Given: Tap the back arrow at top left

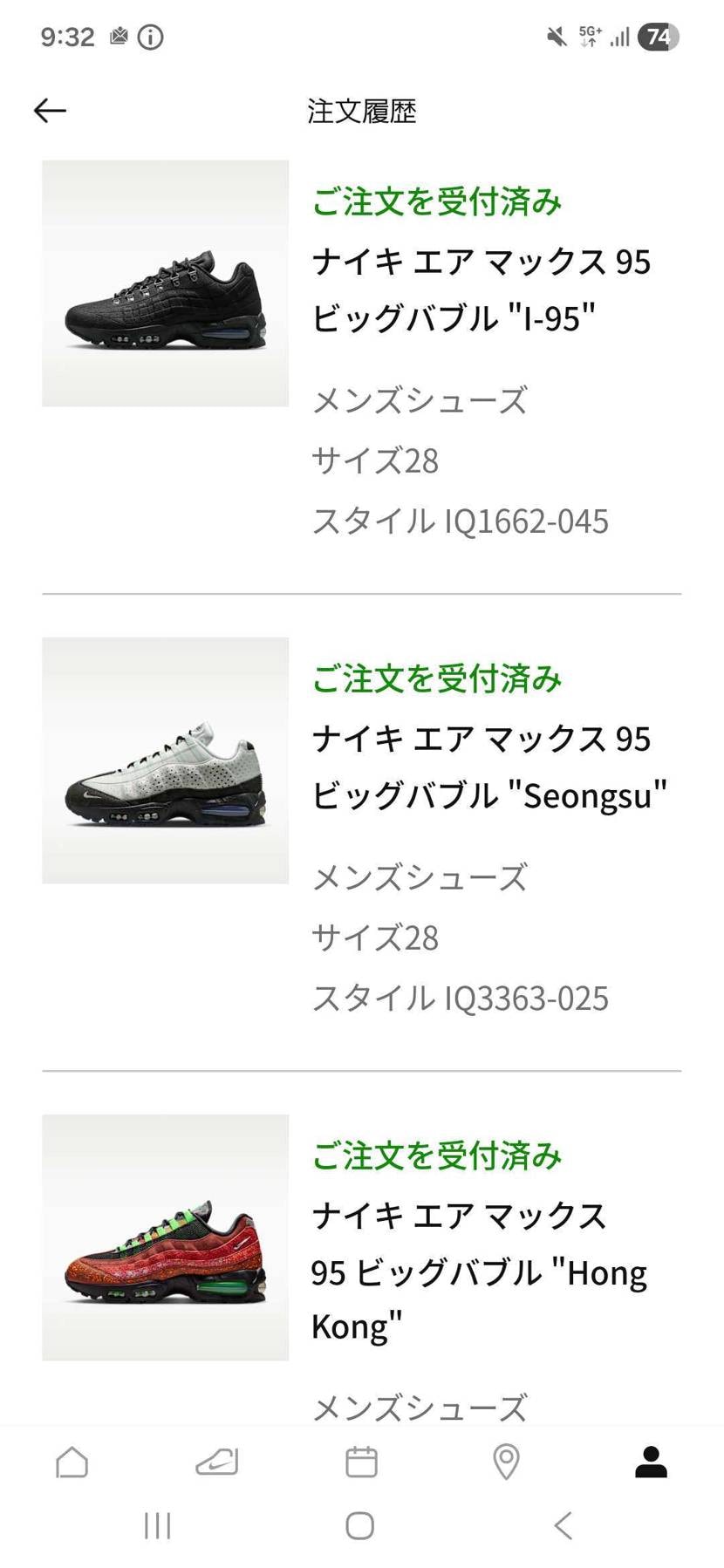Looking at the screenshot, I should click(50, 110).
